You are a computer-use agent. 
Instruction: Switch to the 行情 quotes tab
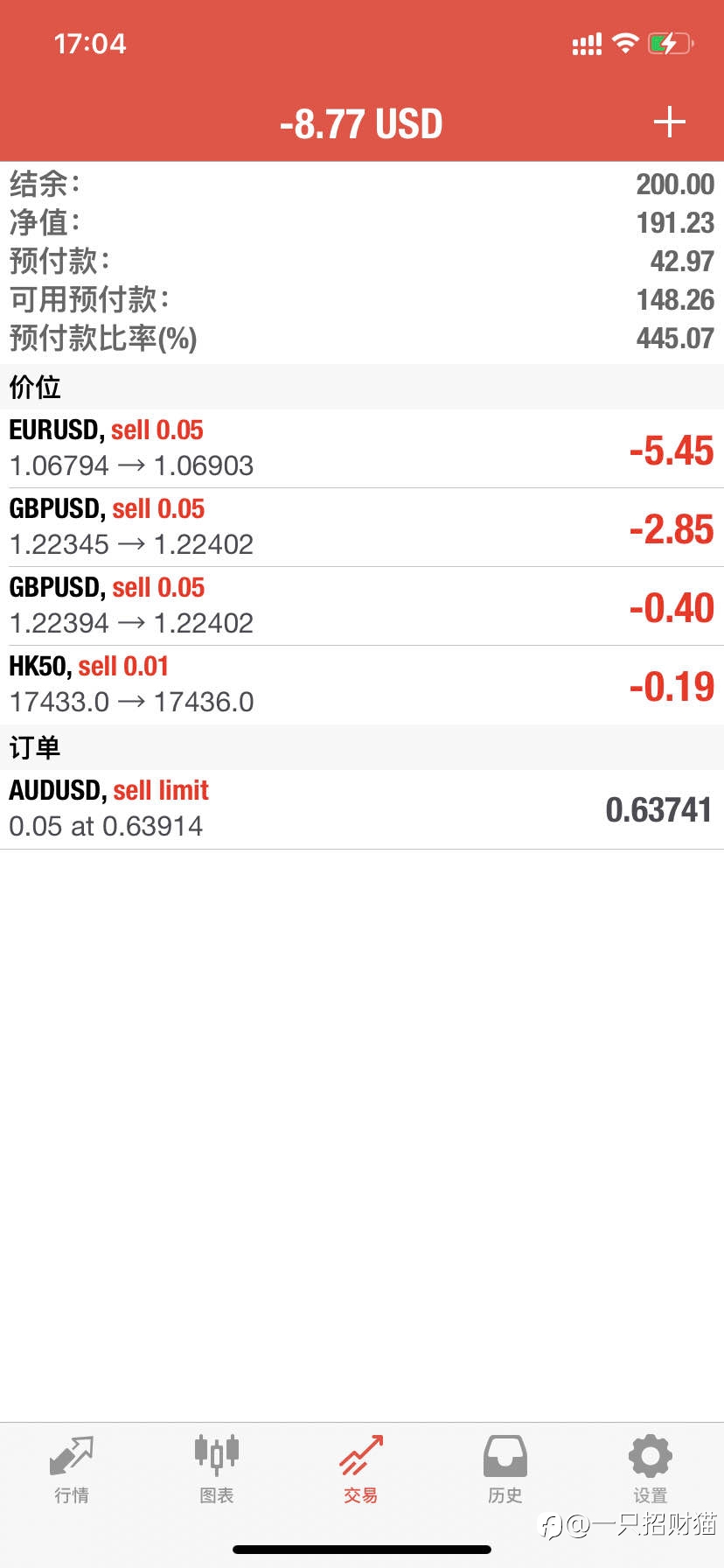(72, 1470)
